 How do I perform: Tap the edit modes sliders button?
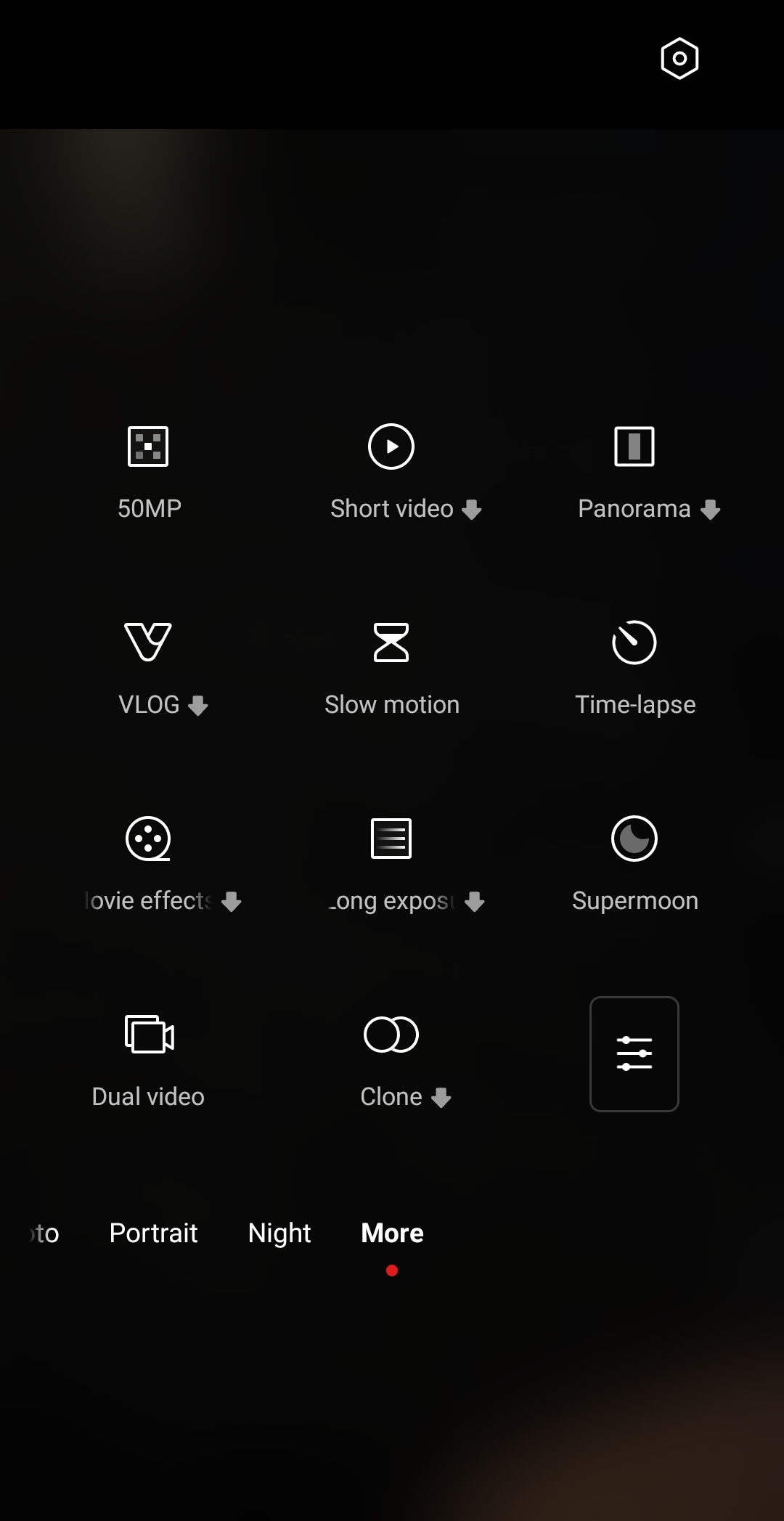(634, 1053)
